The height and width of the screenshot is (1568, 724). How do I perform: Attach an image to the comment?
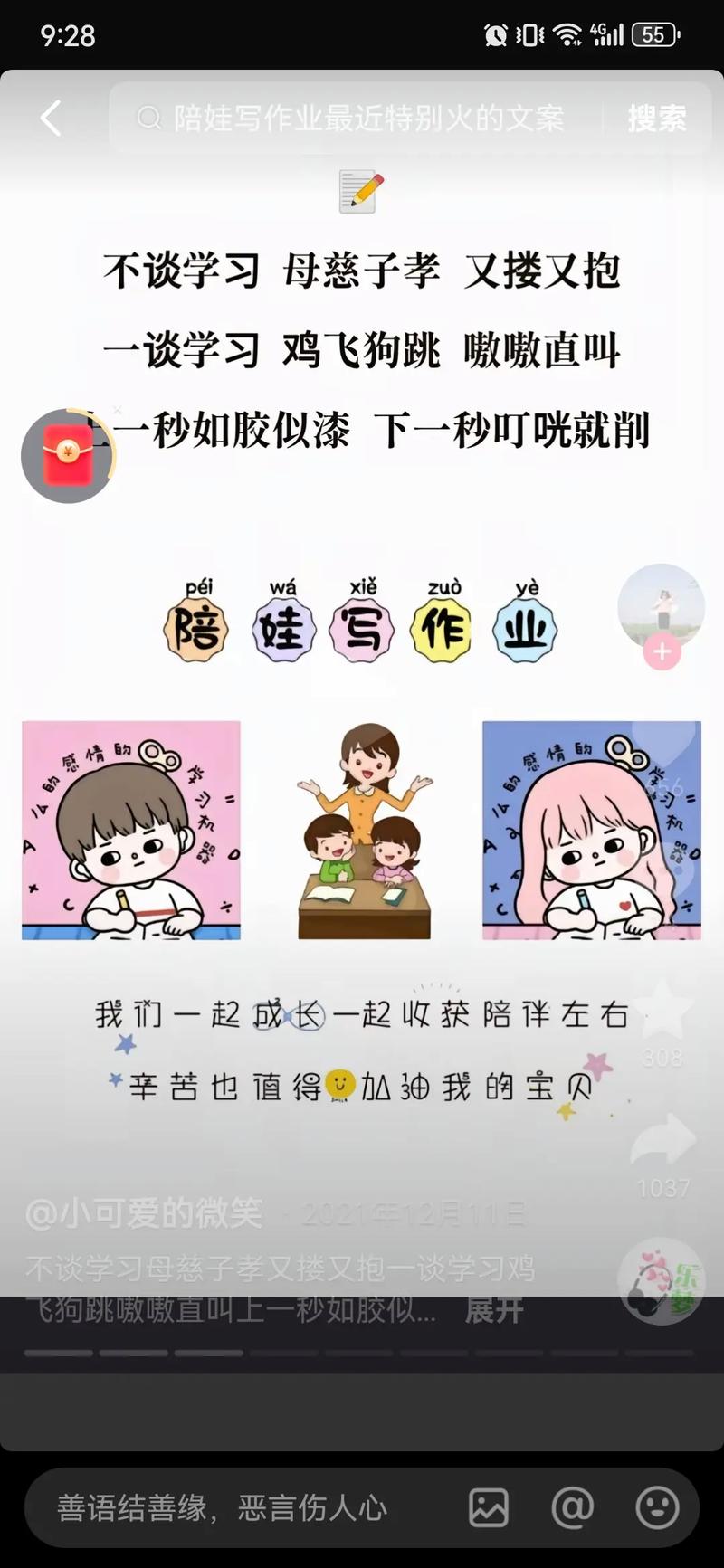tap(489, 1507)
